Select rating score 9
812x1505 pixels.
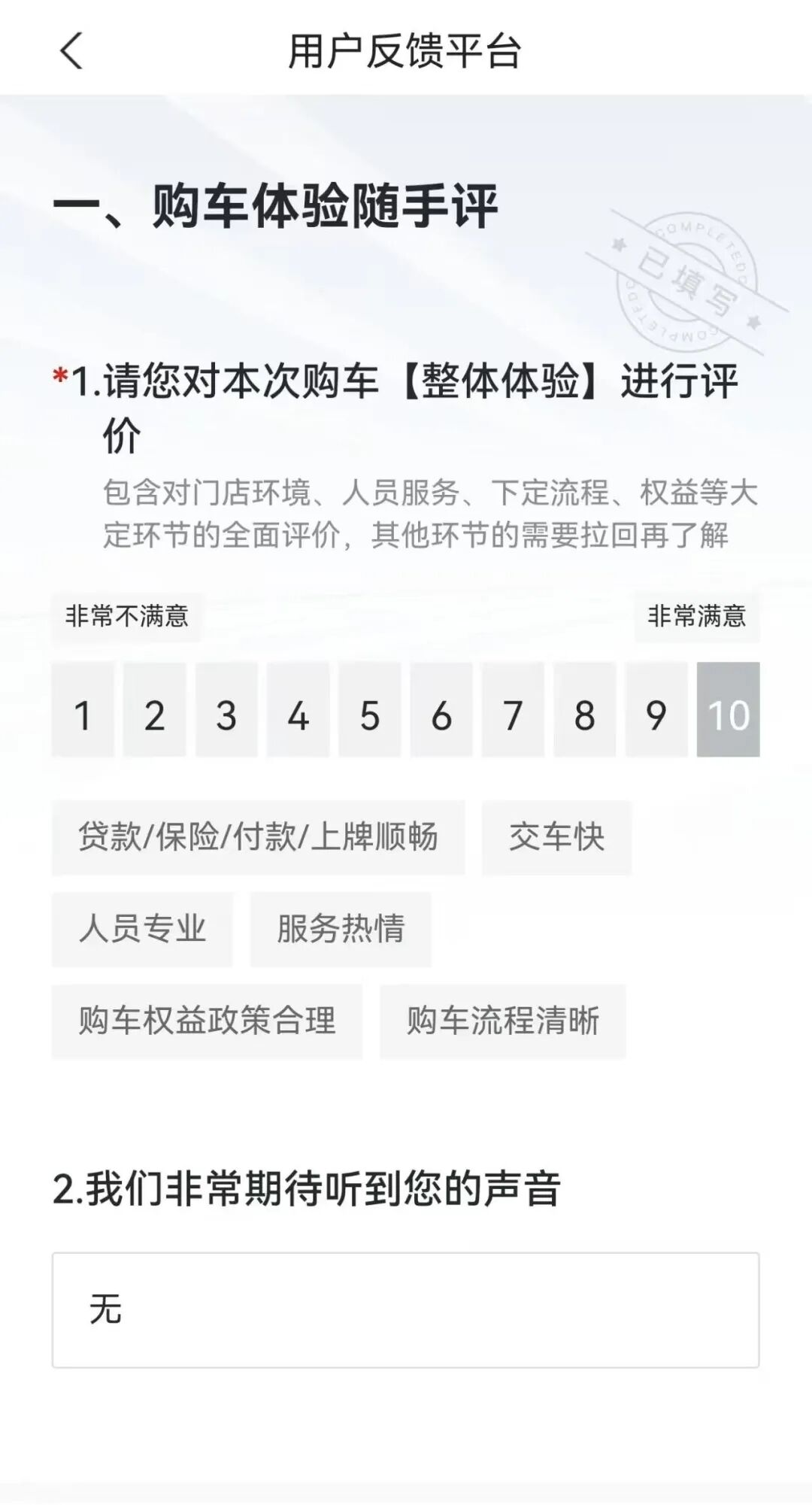pos(656,709)
